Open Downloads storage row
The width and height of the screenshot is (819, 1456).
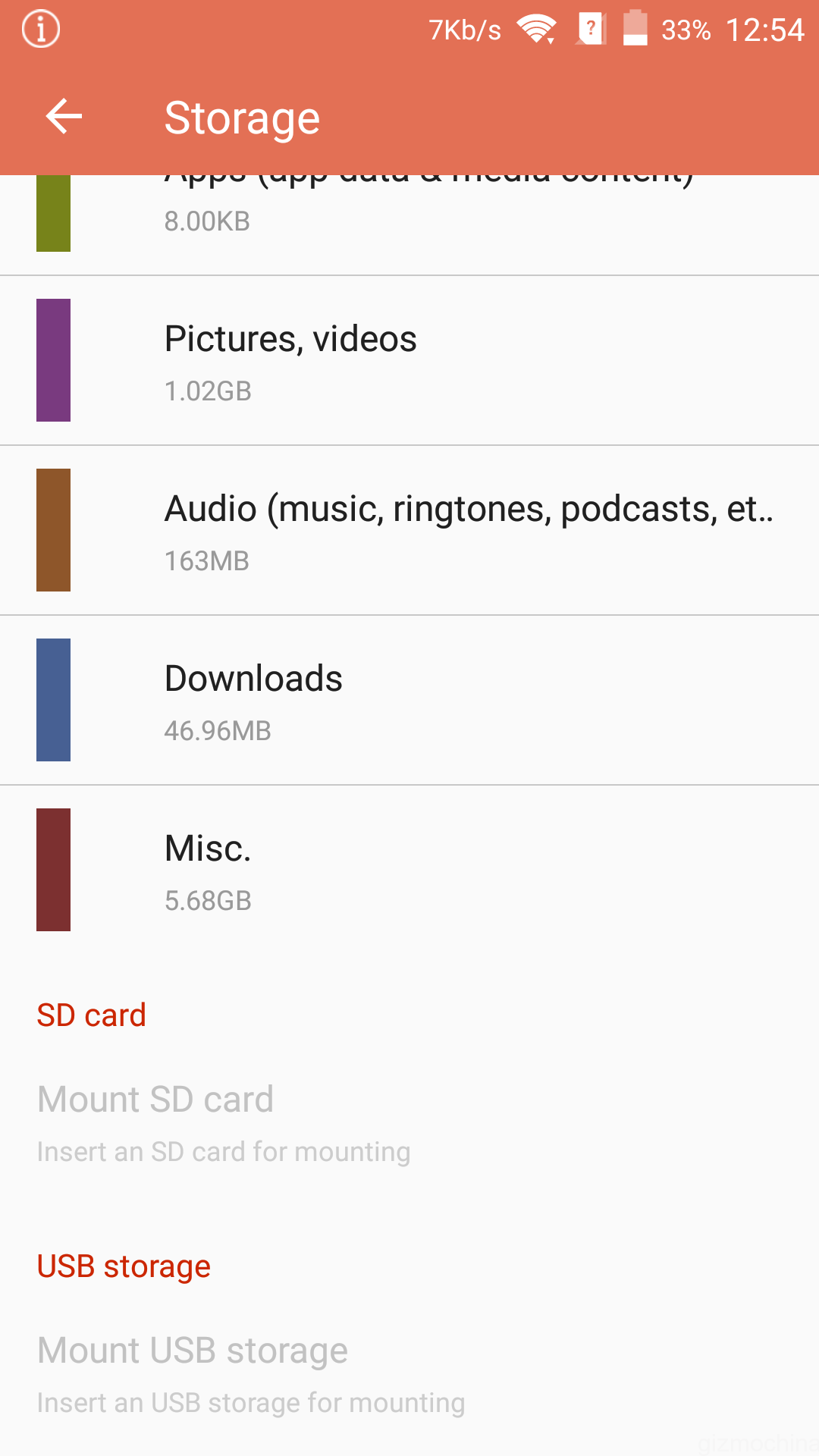click(409, 700)
